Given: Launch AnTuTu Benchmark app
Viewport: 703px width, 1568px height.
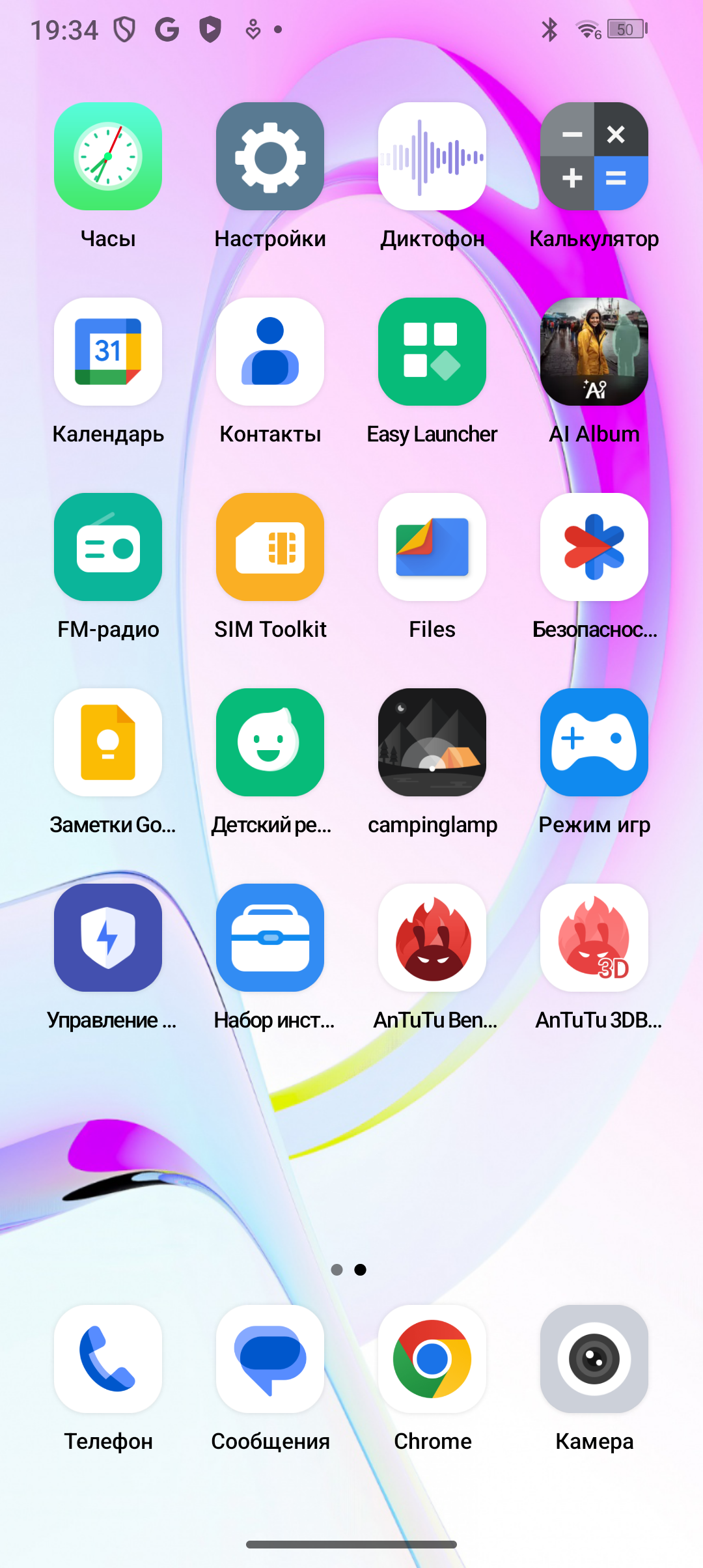Looking at the screenshot, I should tap(432, 938).
